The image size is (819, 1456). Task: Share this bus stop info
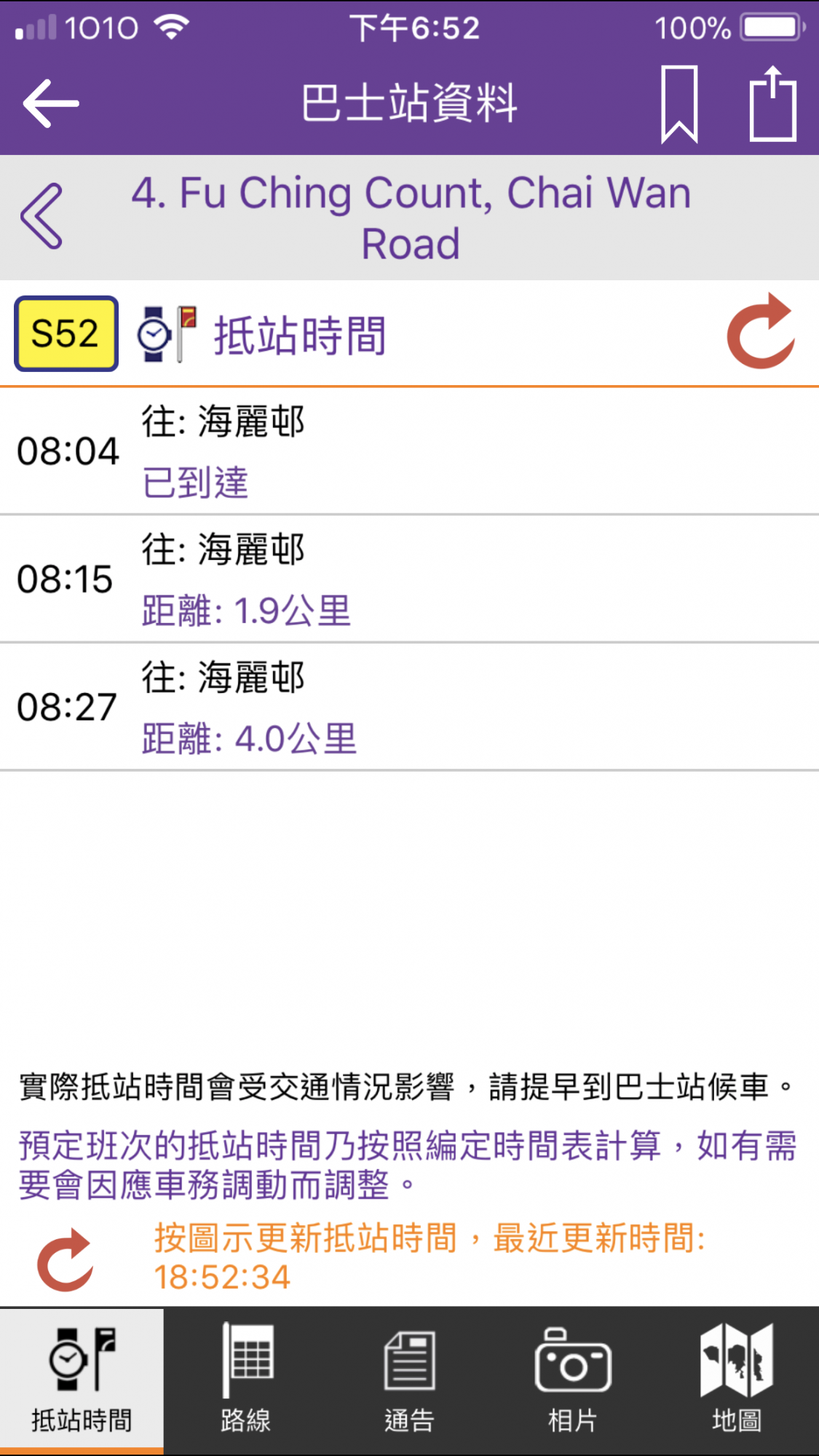pos(773,103)
